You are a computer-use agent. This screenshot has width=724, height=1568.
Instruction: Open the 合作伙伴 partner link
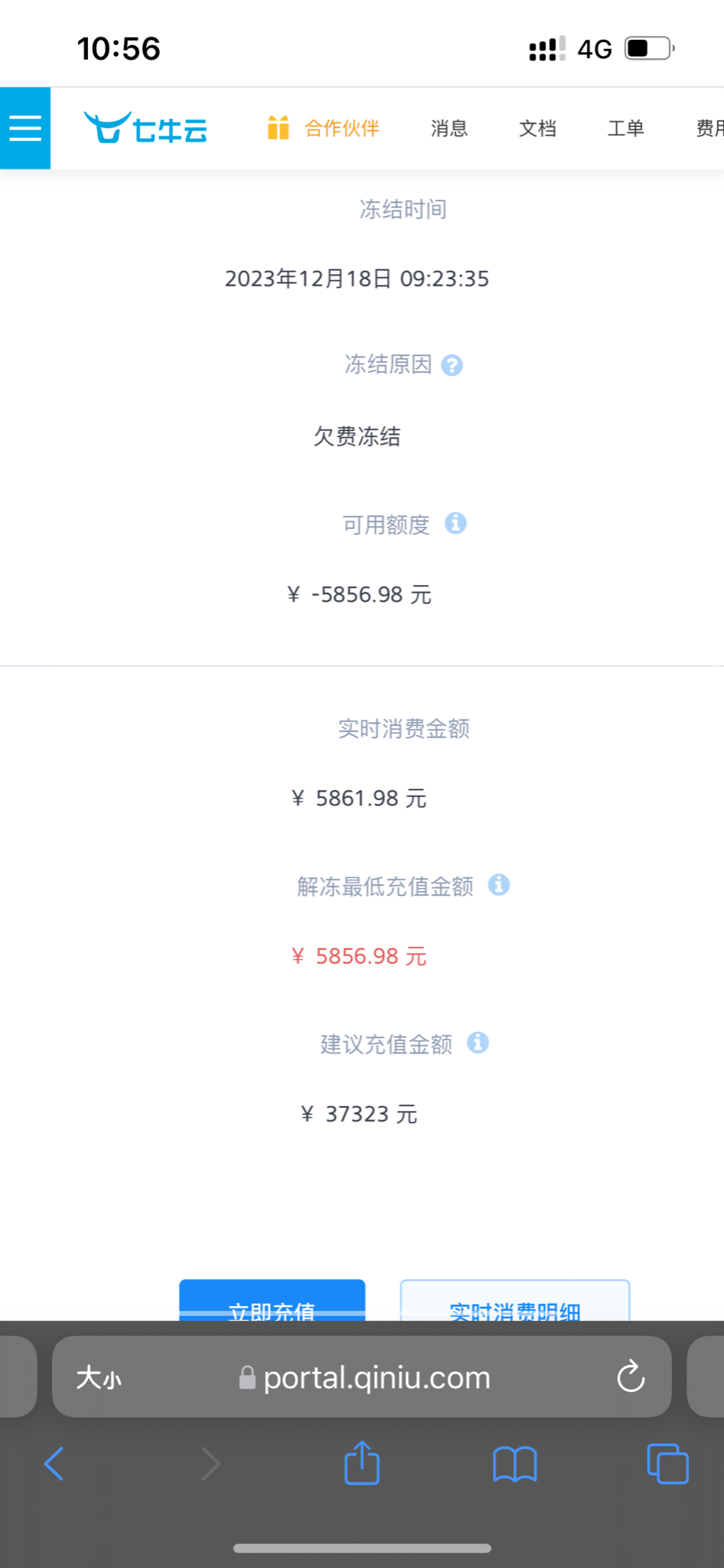324,128
